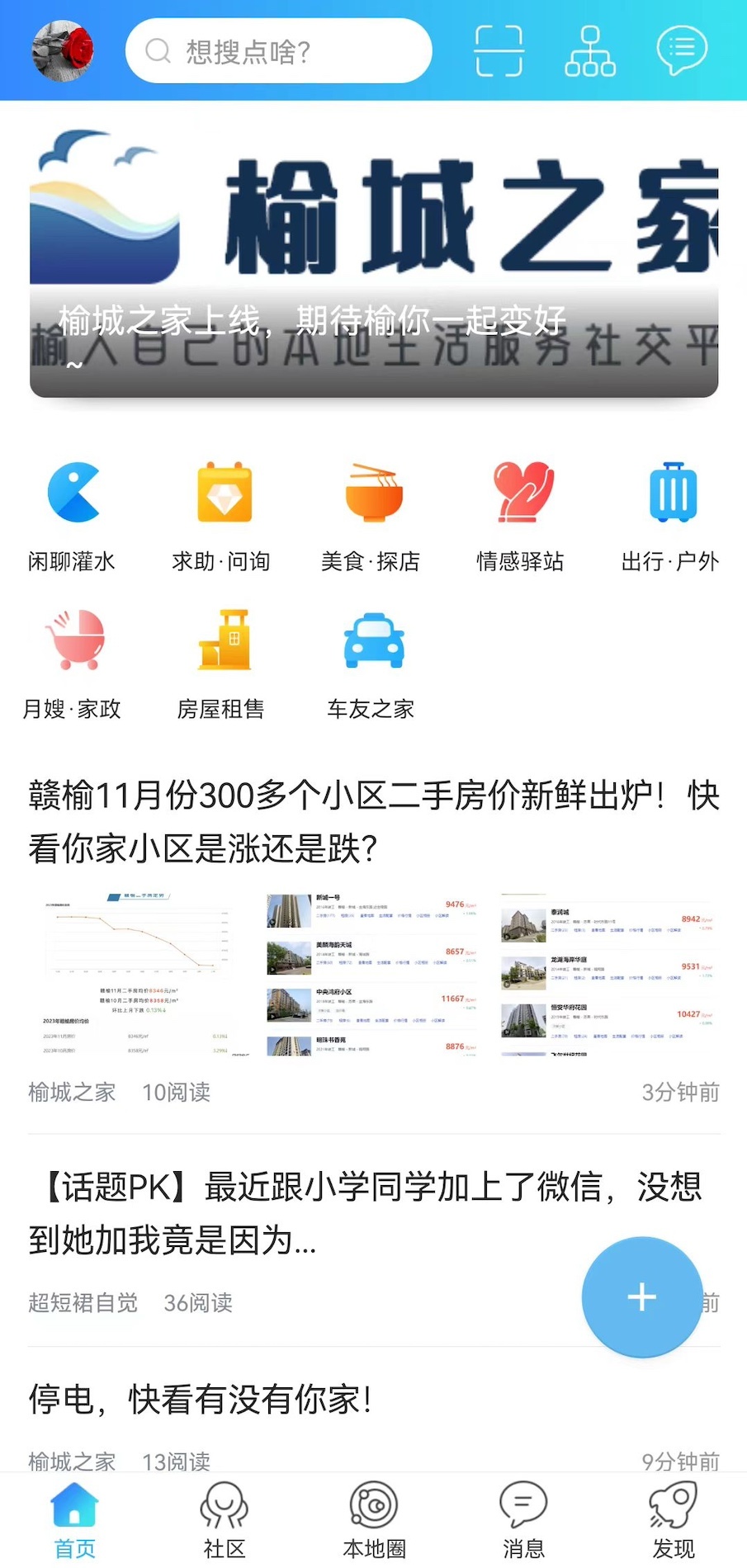Switch to the 消息 messages tab
The width and height of the screenshot is (747, 1568).
pyautogui.click(x=522, y=1518)
